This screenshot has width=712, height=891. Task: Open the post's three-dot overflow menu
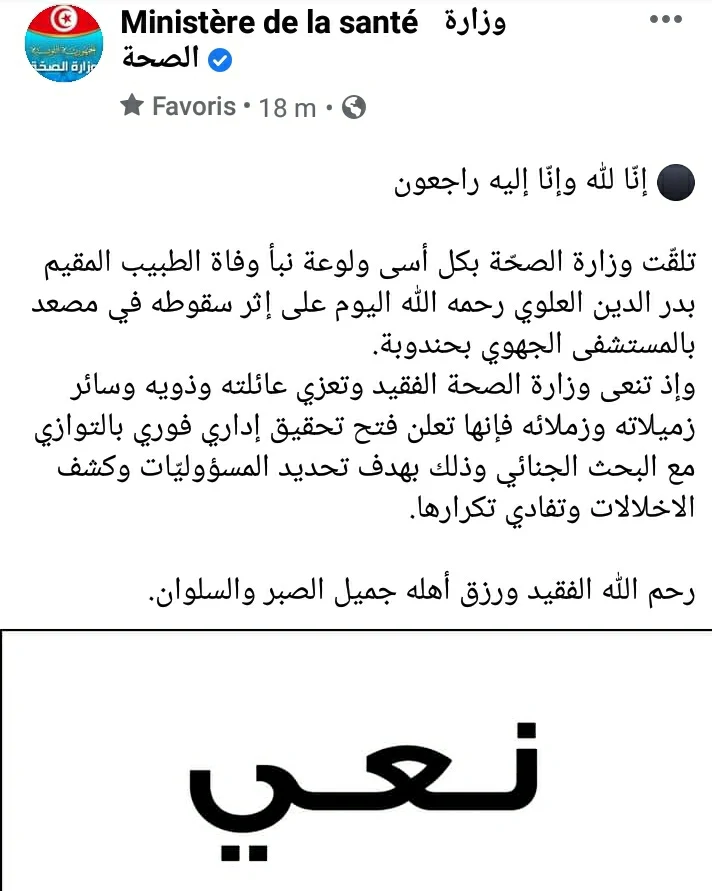[x=667, y=21]
